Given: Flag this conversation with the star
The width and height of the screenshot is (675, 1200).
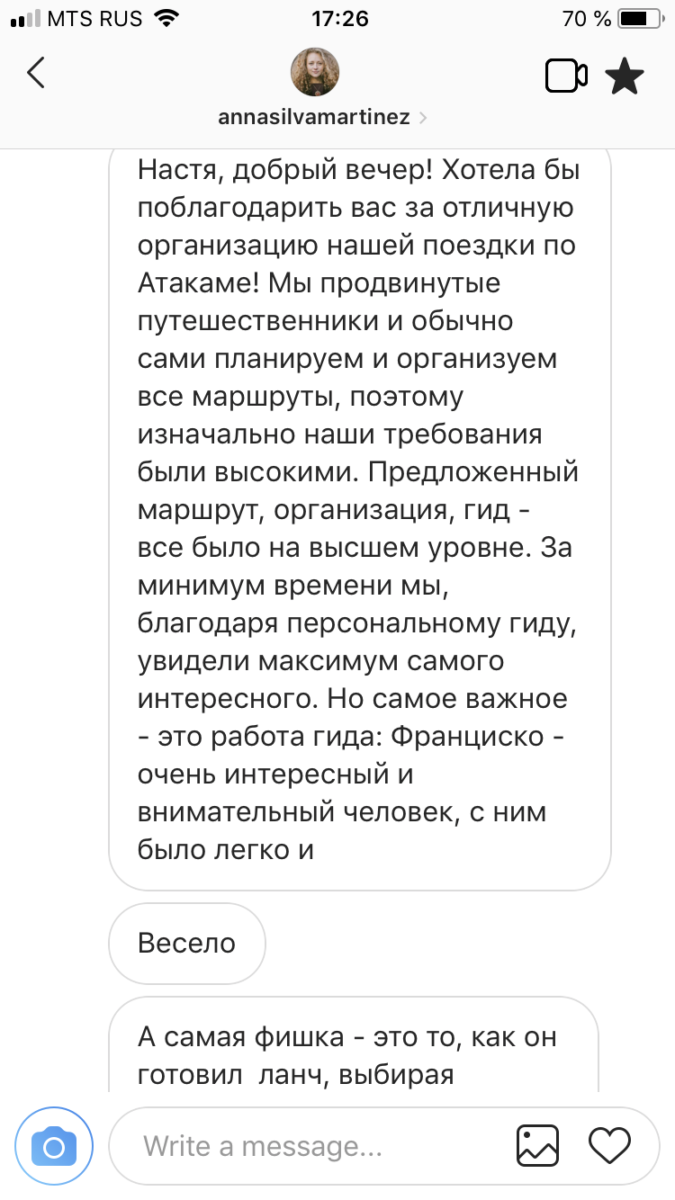Looking at the screenshot, I should pyautogui.click(x=625, y=76).
